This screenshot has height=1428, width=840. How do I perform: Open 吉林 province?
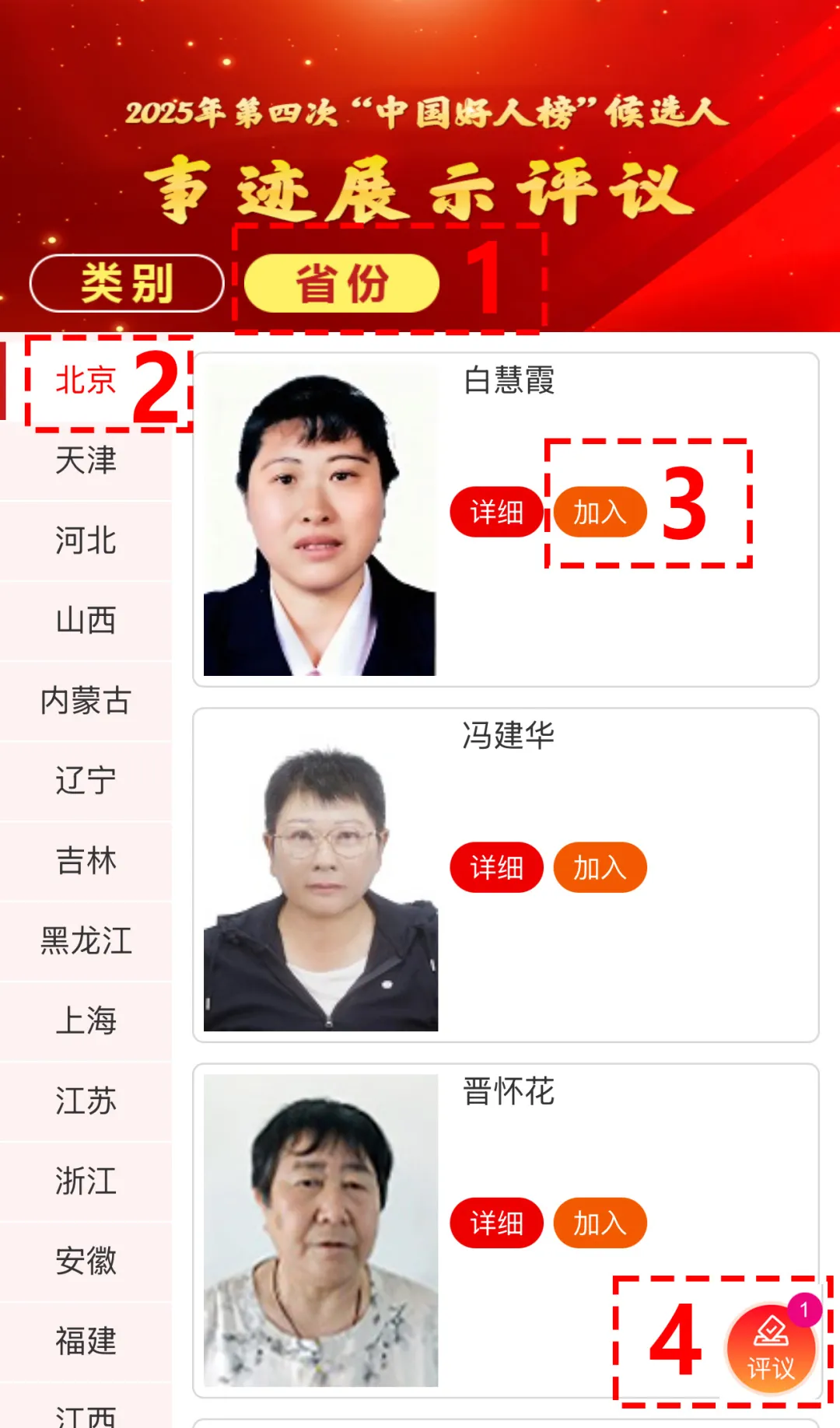(86, 861)
